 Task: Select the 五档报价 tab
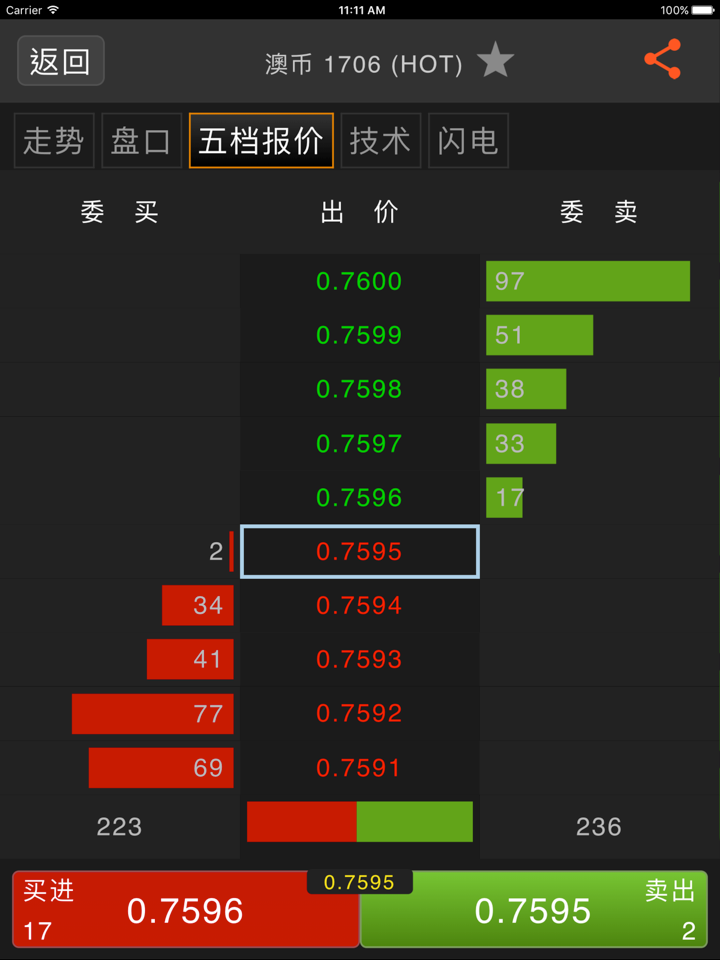tap(261, 141)
